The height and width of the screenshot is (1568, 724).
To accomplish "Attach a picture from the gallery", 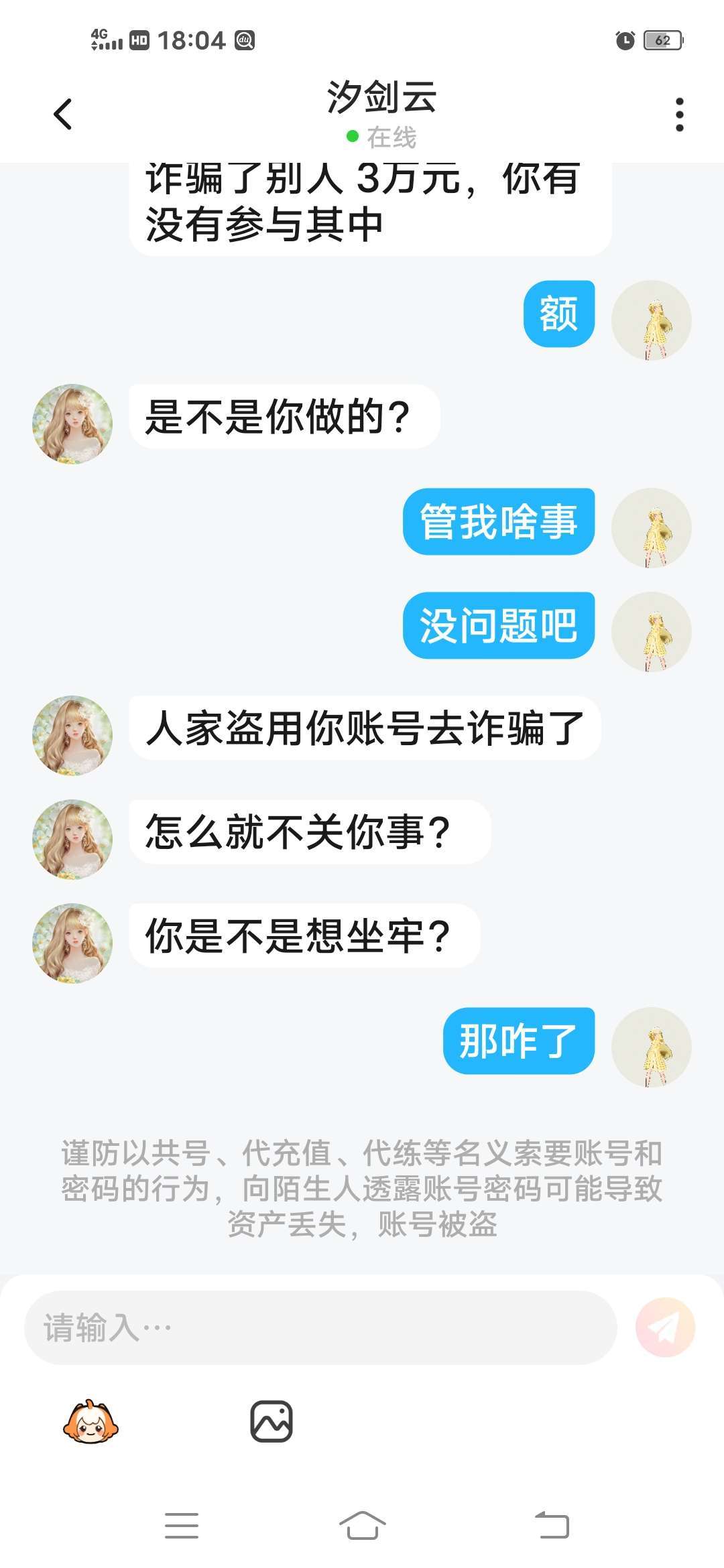I will 271,1421.
